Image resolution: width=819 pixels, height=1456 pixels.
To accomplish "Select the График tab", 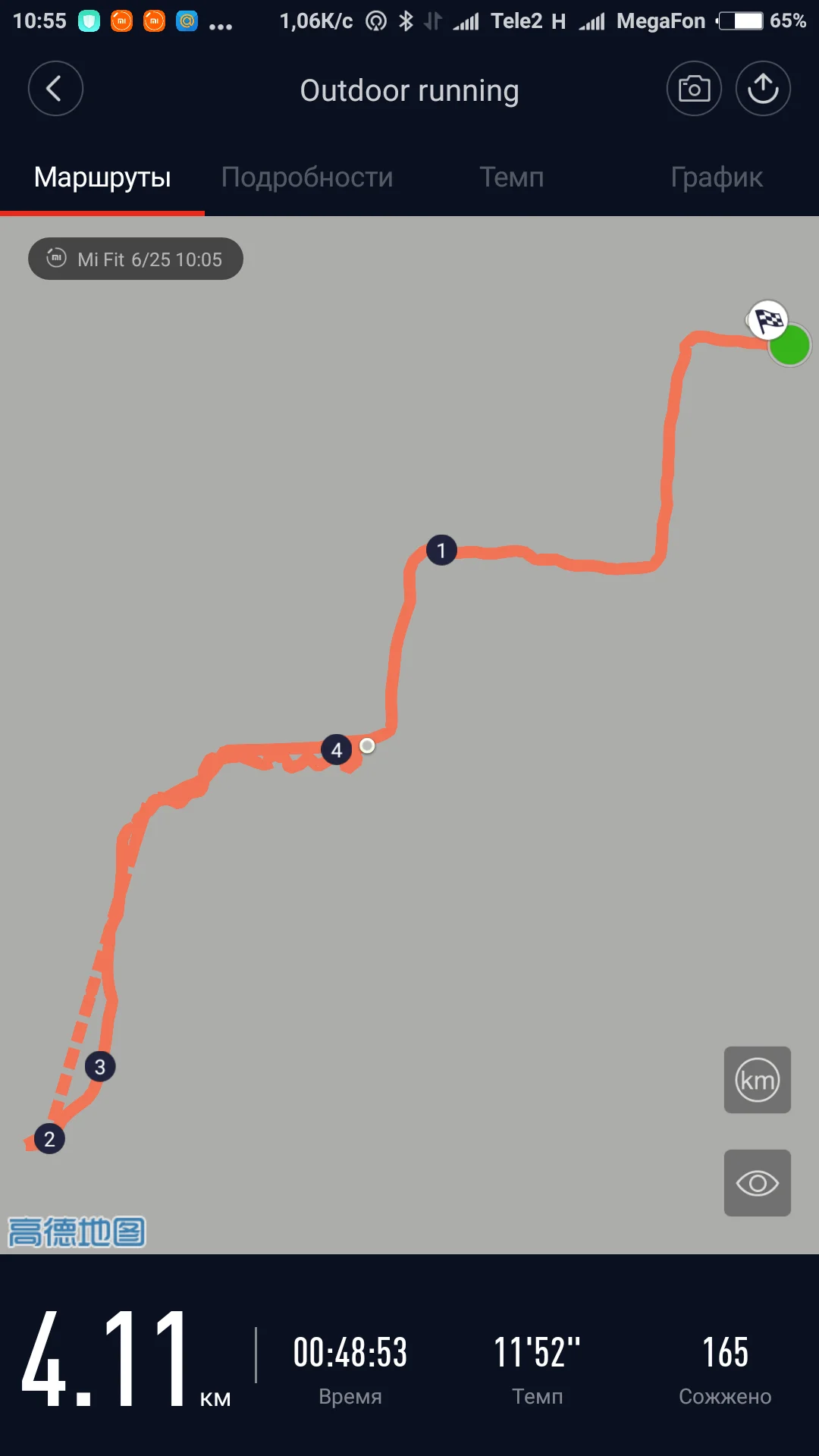I will (717, 177).
